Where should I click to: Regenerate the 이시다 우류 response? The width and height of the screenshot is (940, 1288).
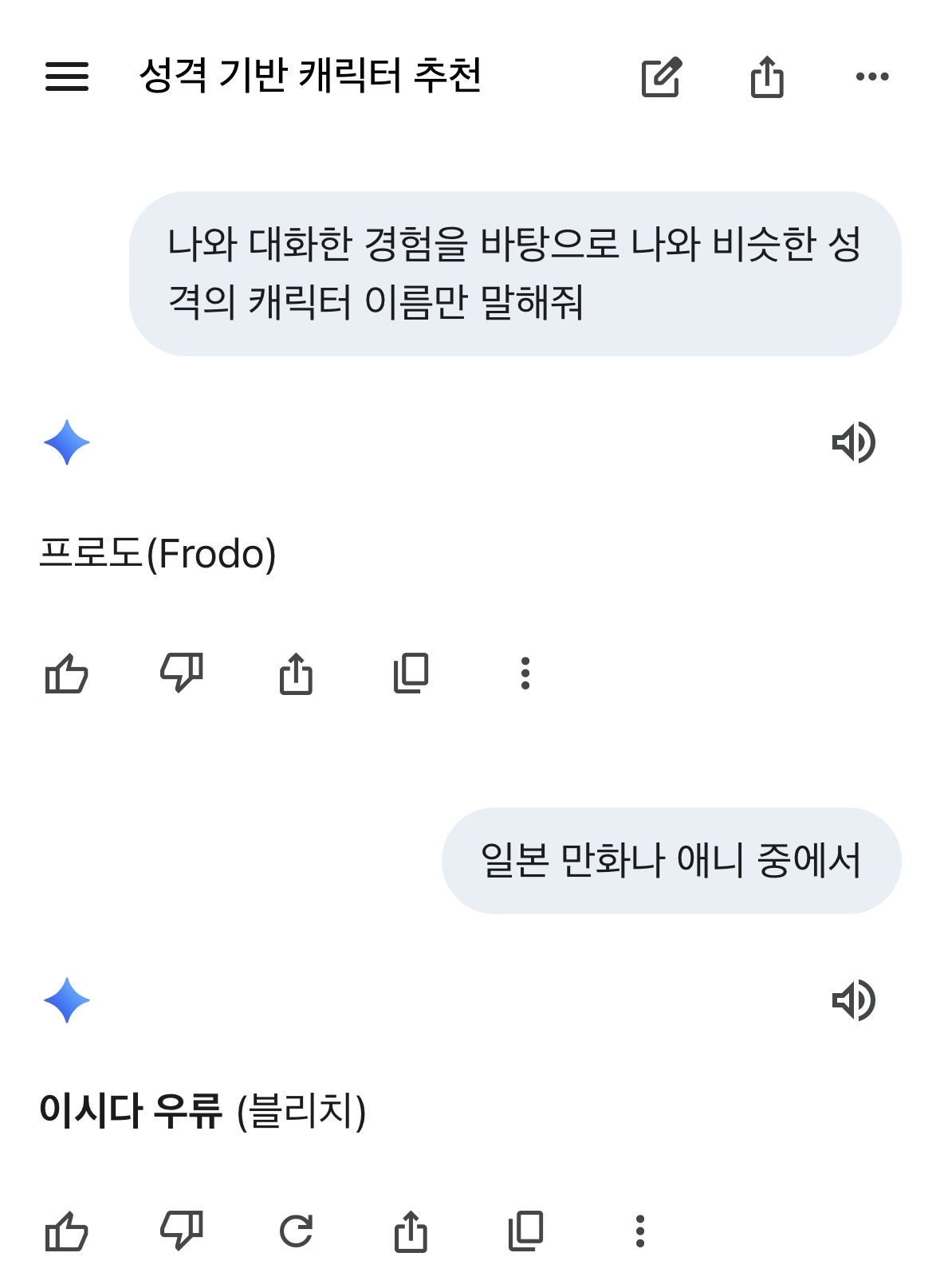[x=296, y=1231]
